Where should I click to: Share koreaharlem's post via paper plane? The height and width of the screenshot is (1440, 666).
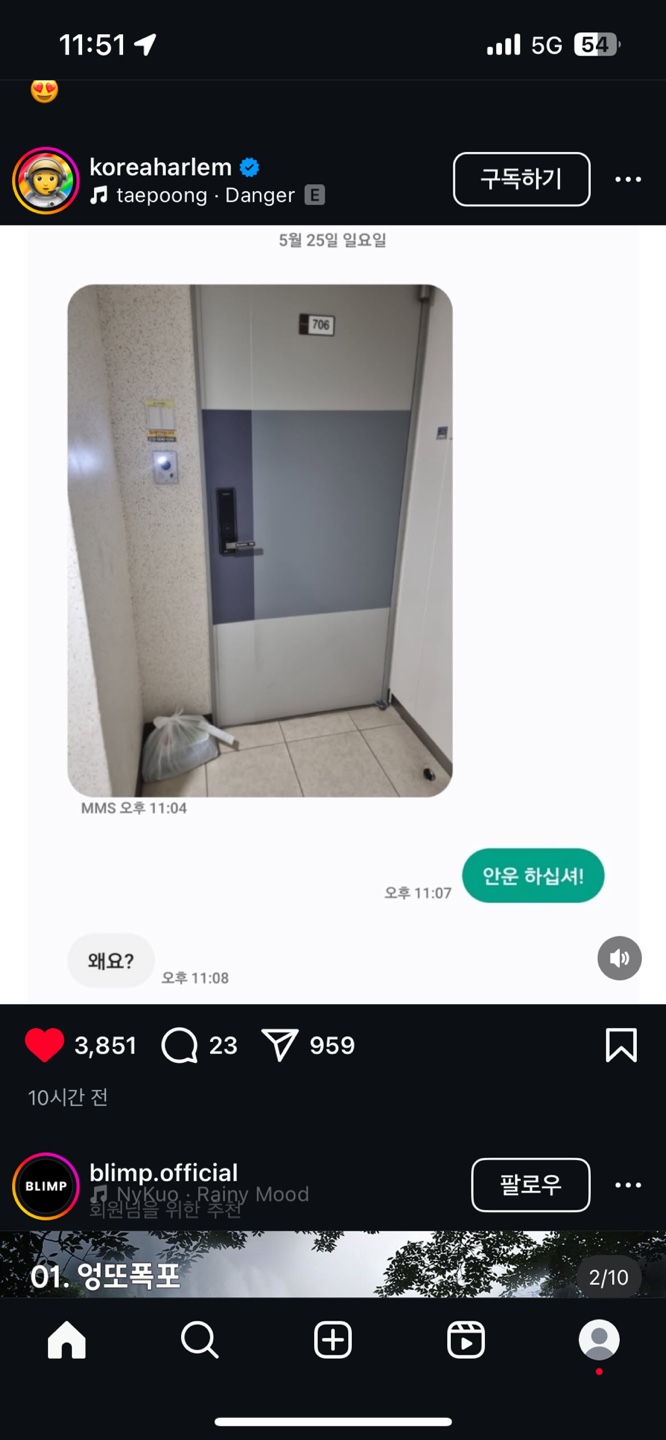pyautogui.click(x=280, y=1045)
